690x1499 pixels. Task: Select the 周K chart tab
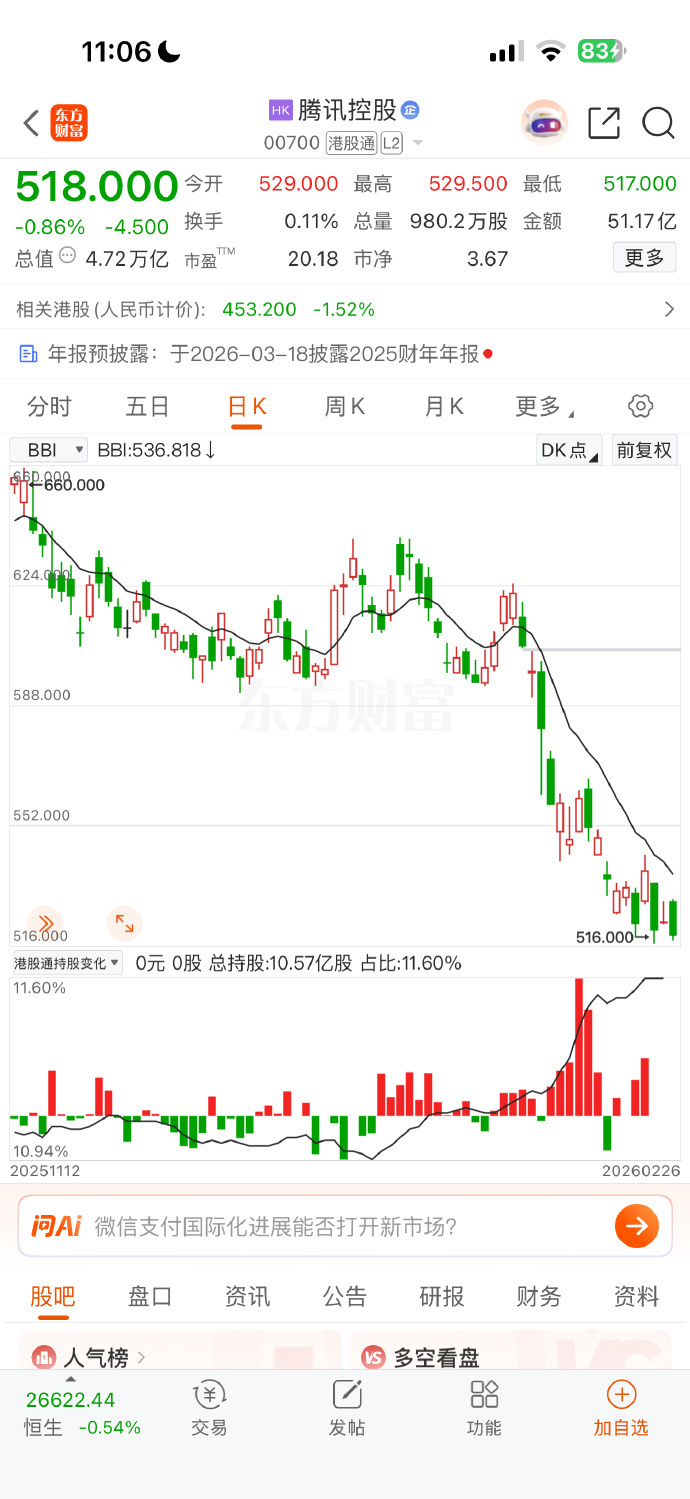tap(345, 407)
